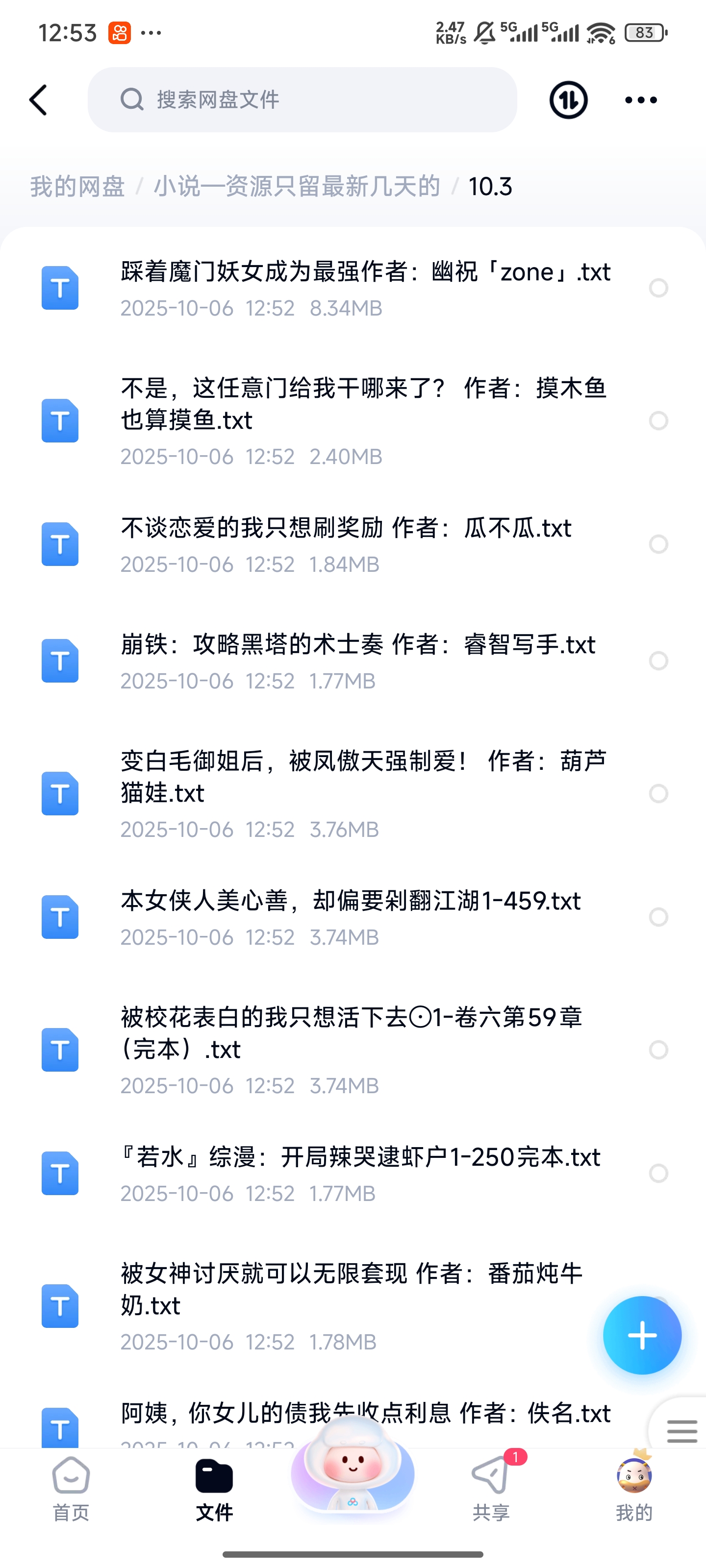The height and width of the screenshot is (1568, 706).
Task: Select the file 本女侠人美心善 via its circle
Action: 658,917
